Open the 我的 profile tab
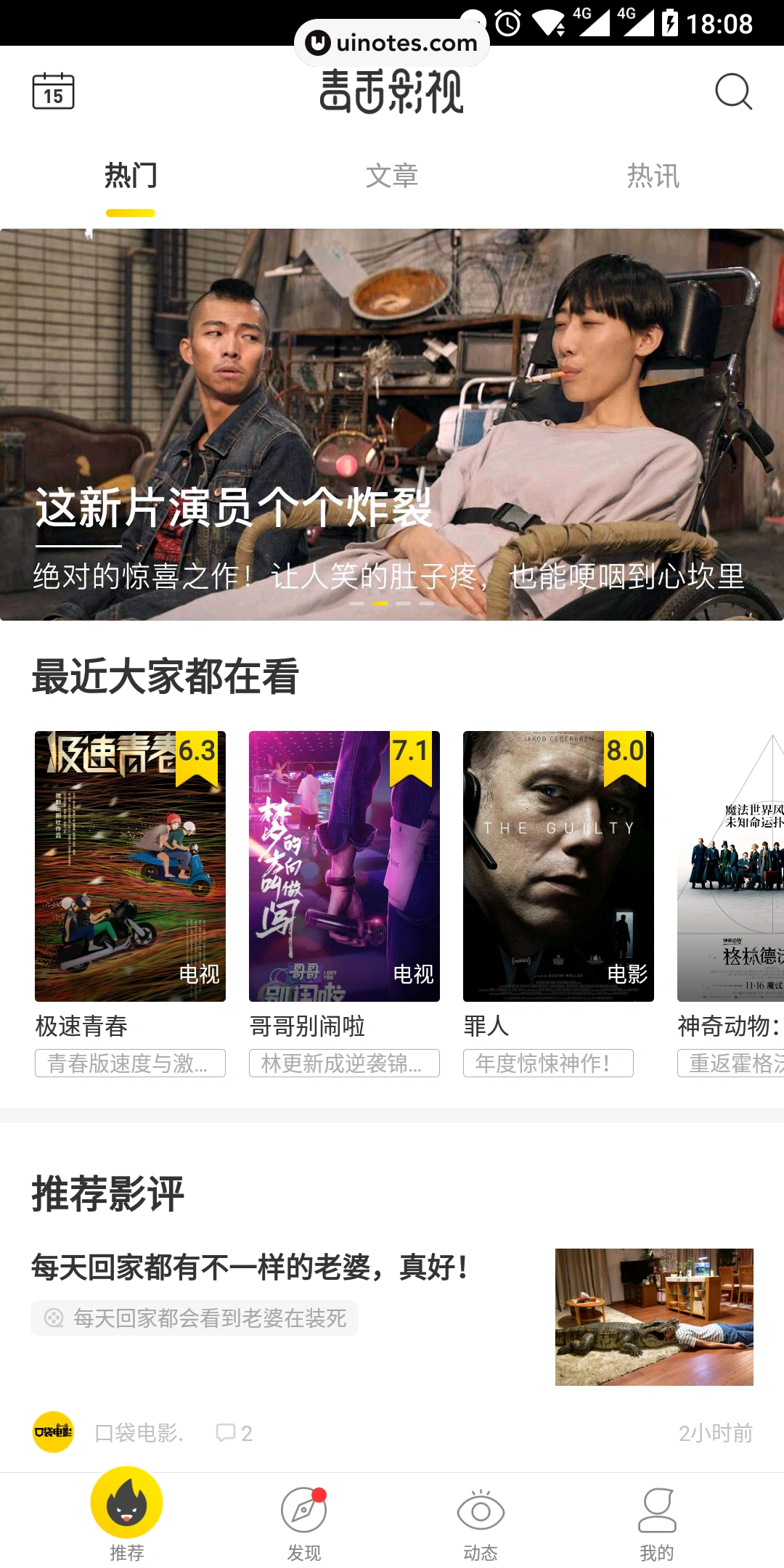Viewport: 784px width, 1568px height. 657,1522
